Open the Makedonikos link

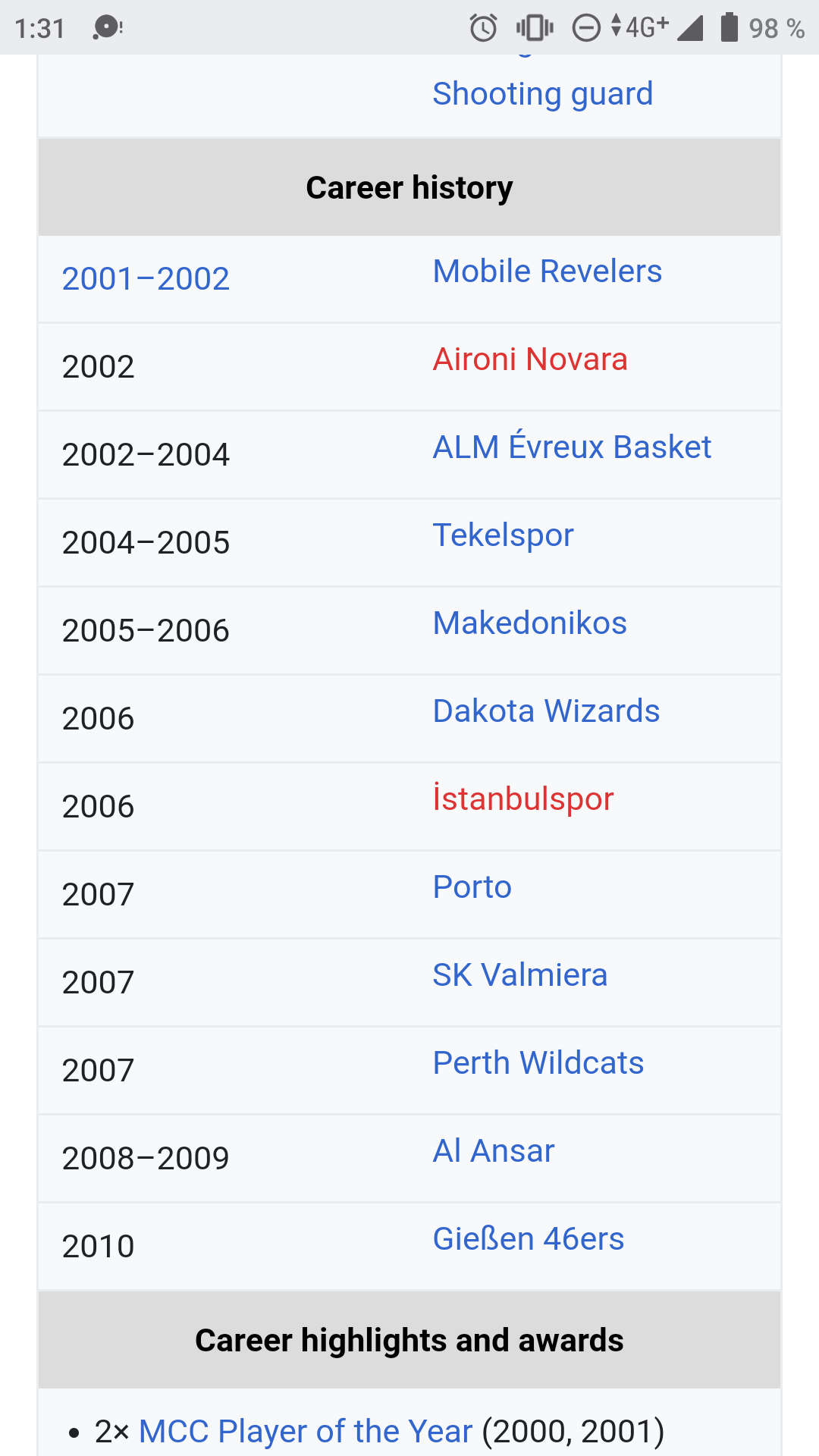coord(529,623)
